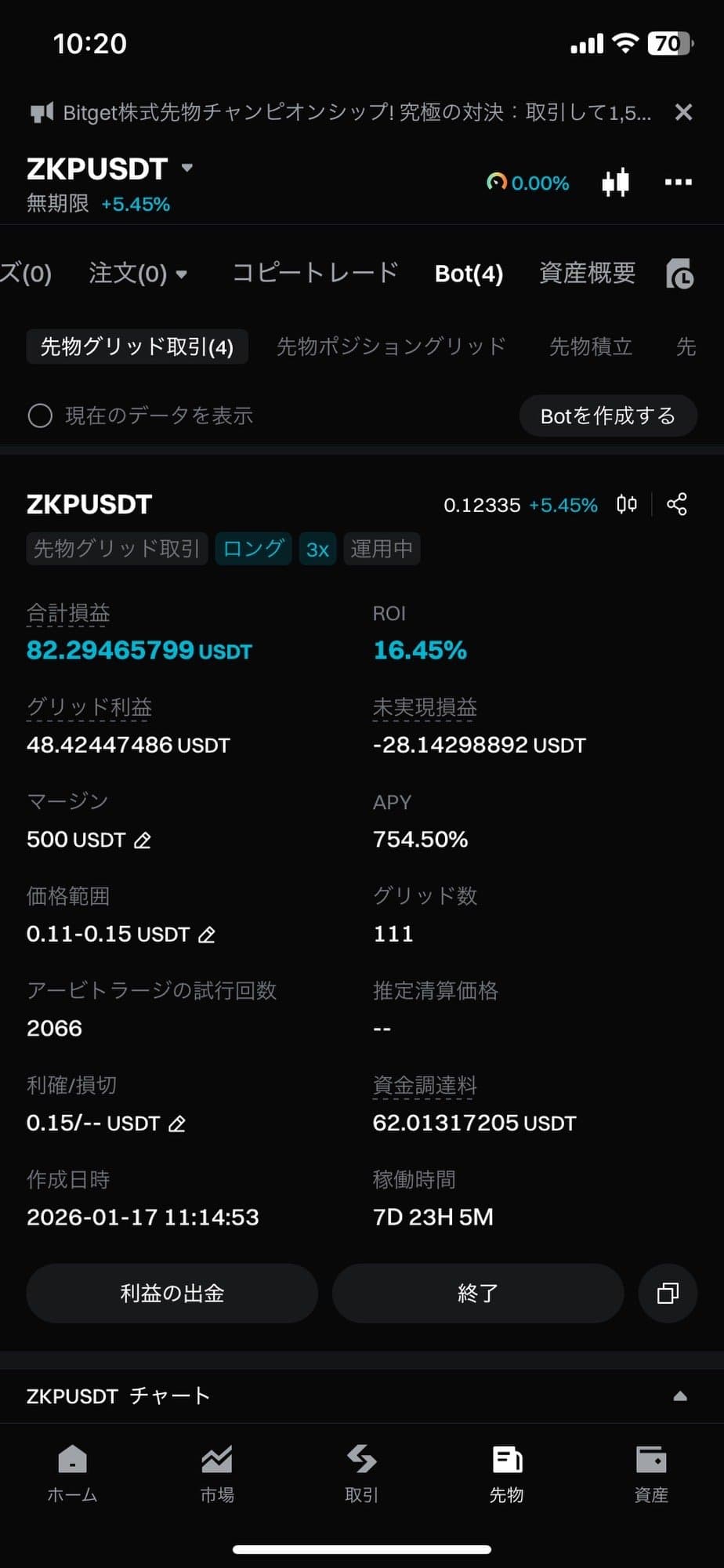Viewport: 724px width, 1568px height.
Task: Open the three-dot overflow menu
Action: click(678, 182)
